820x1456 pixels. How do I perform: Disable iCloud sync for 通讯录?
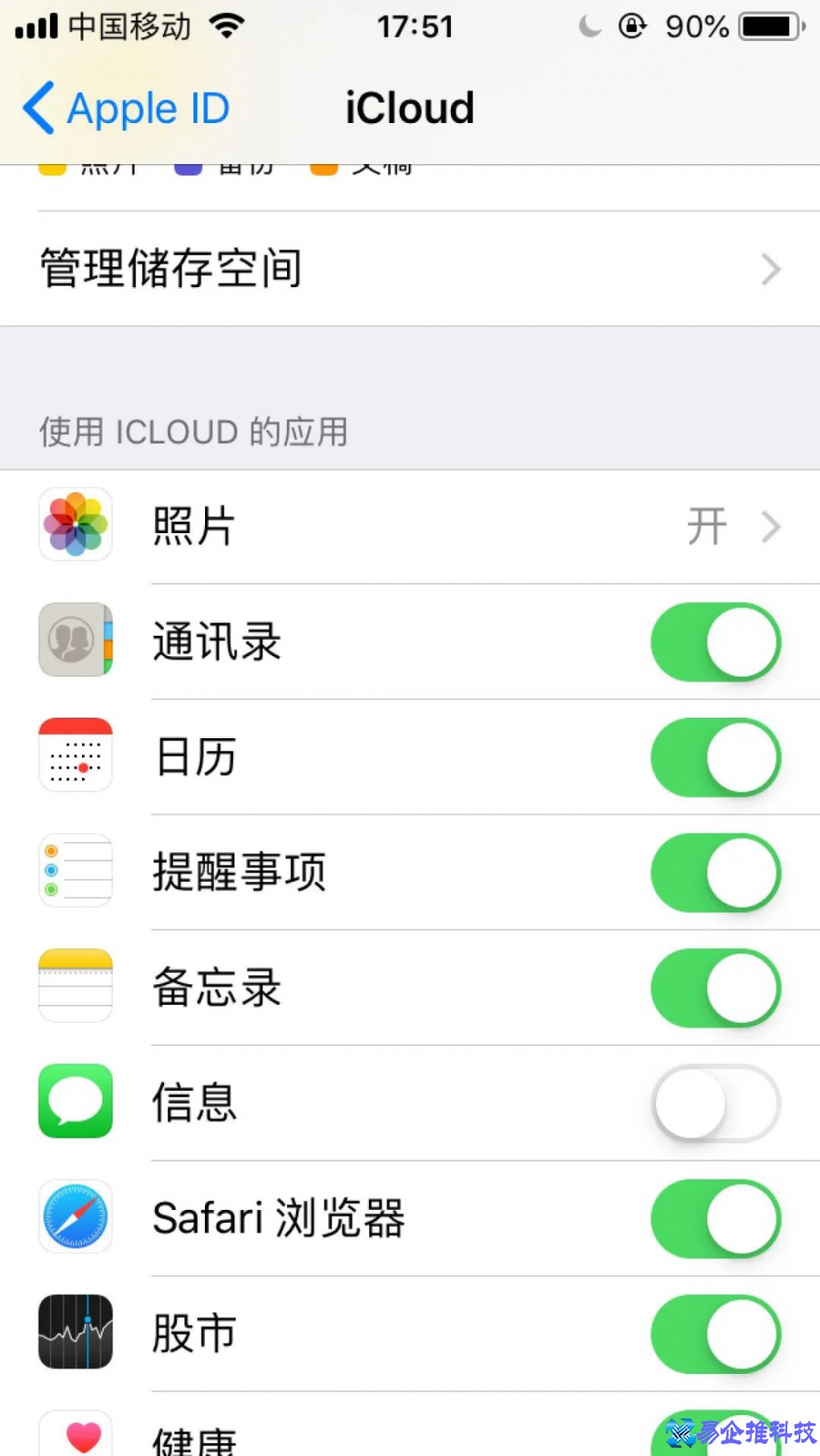715,641
